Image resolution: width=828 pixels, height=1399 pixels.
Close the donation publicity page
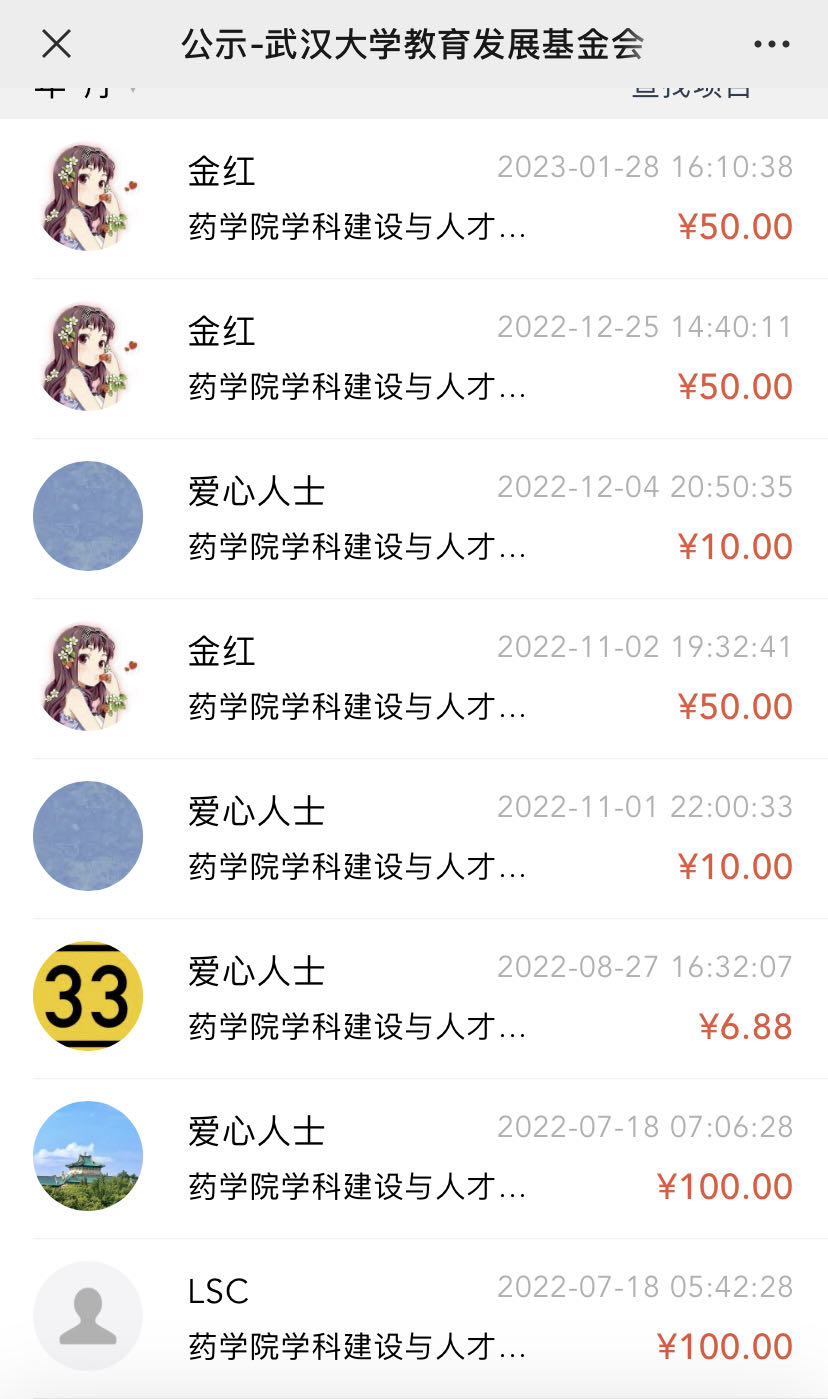coord(56,44)
